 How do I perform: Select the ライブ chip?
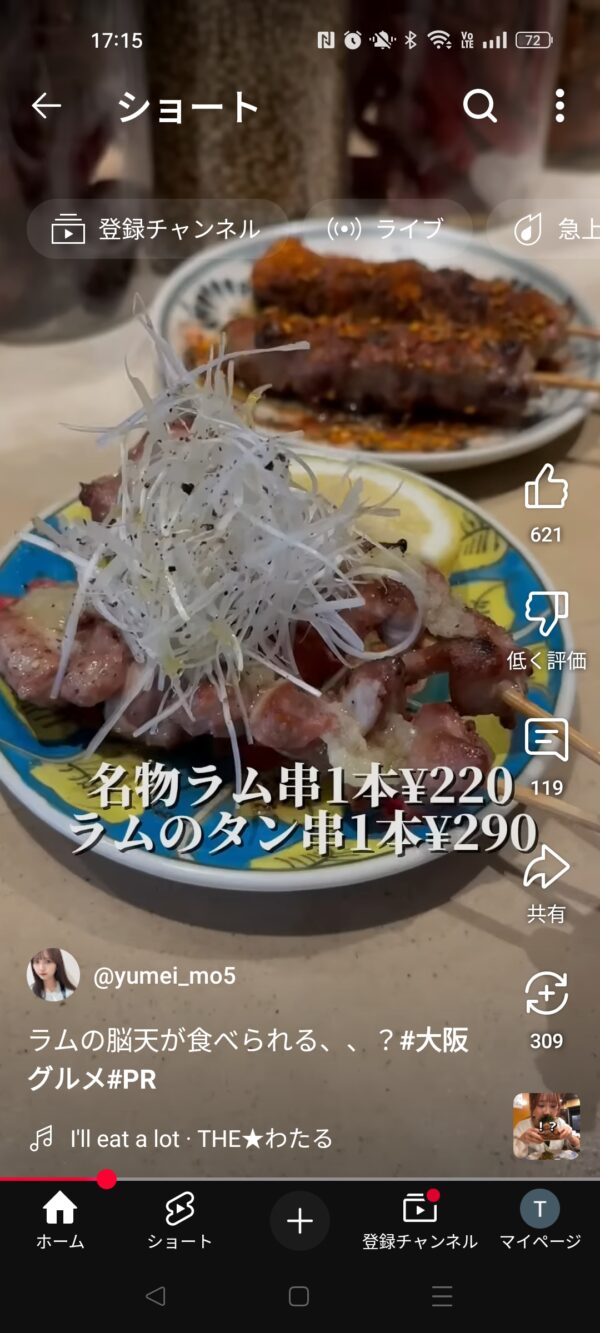point(387,229)
